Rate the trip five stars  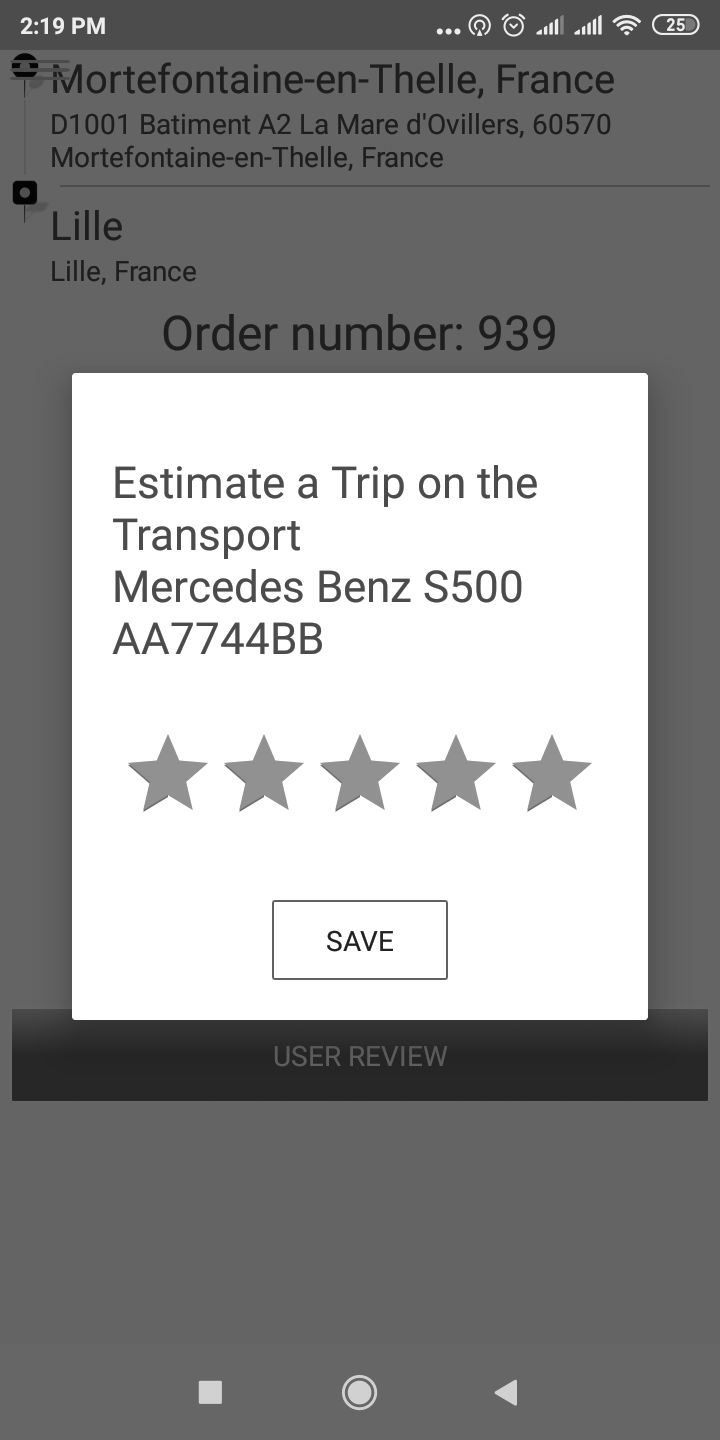click(x=552, y=773)
